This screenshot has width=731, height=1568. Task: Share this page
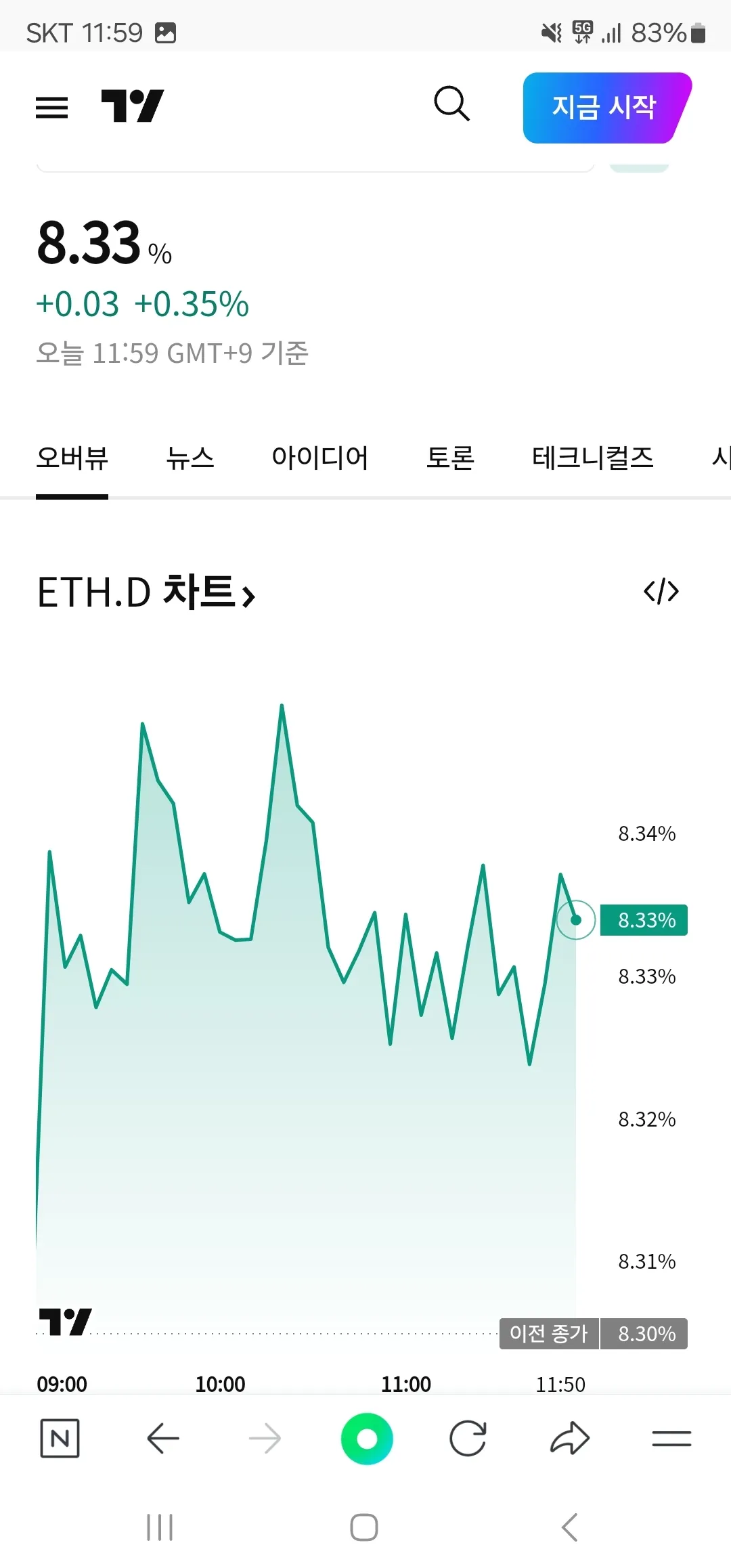coord(570,1437)
